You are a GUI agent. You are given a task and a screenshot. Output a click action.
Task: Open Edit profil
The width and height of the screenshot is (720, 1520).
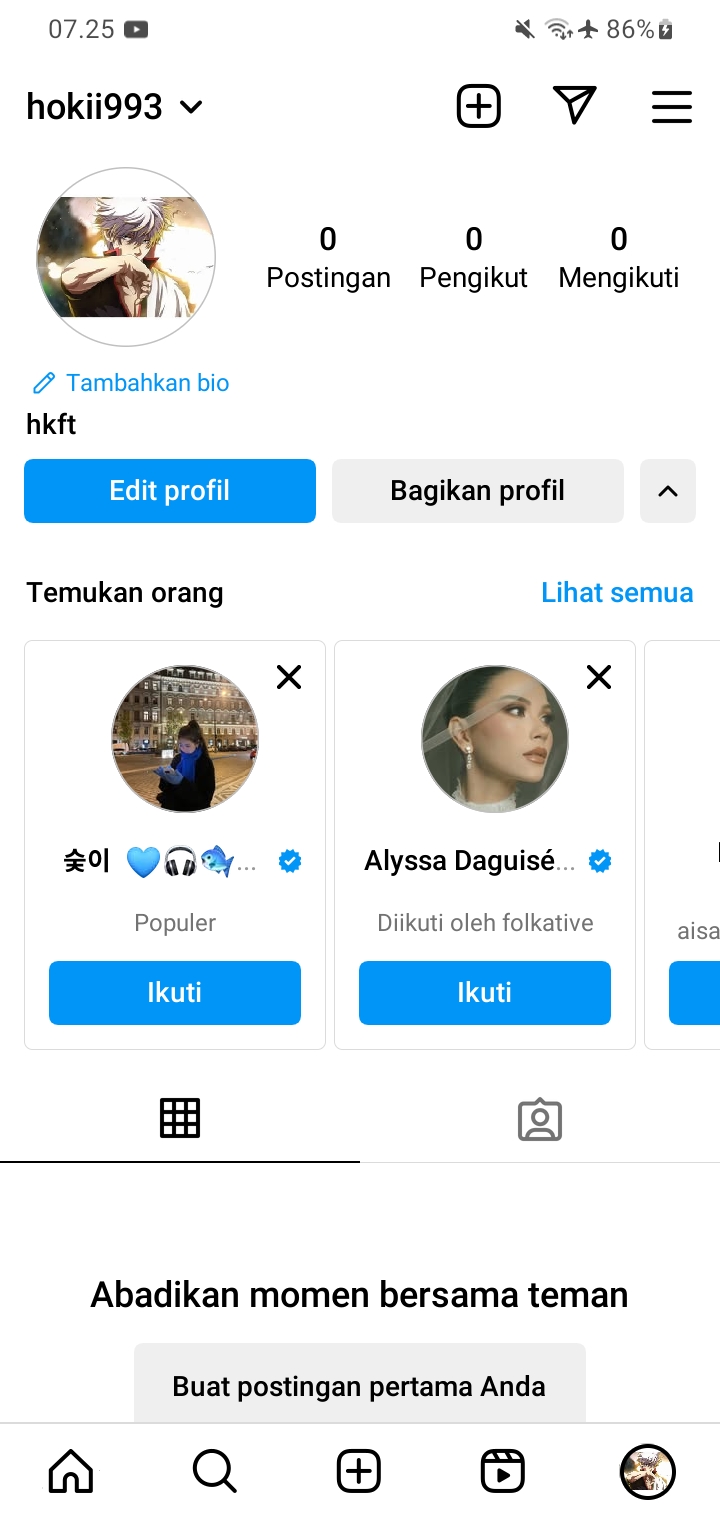[x=170, y=491]
